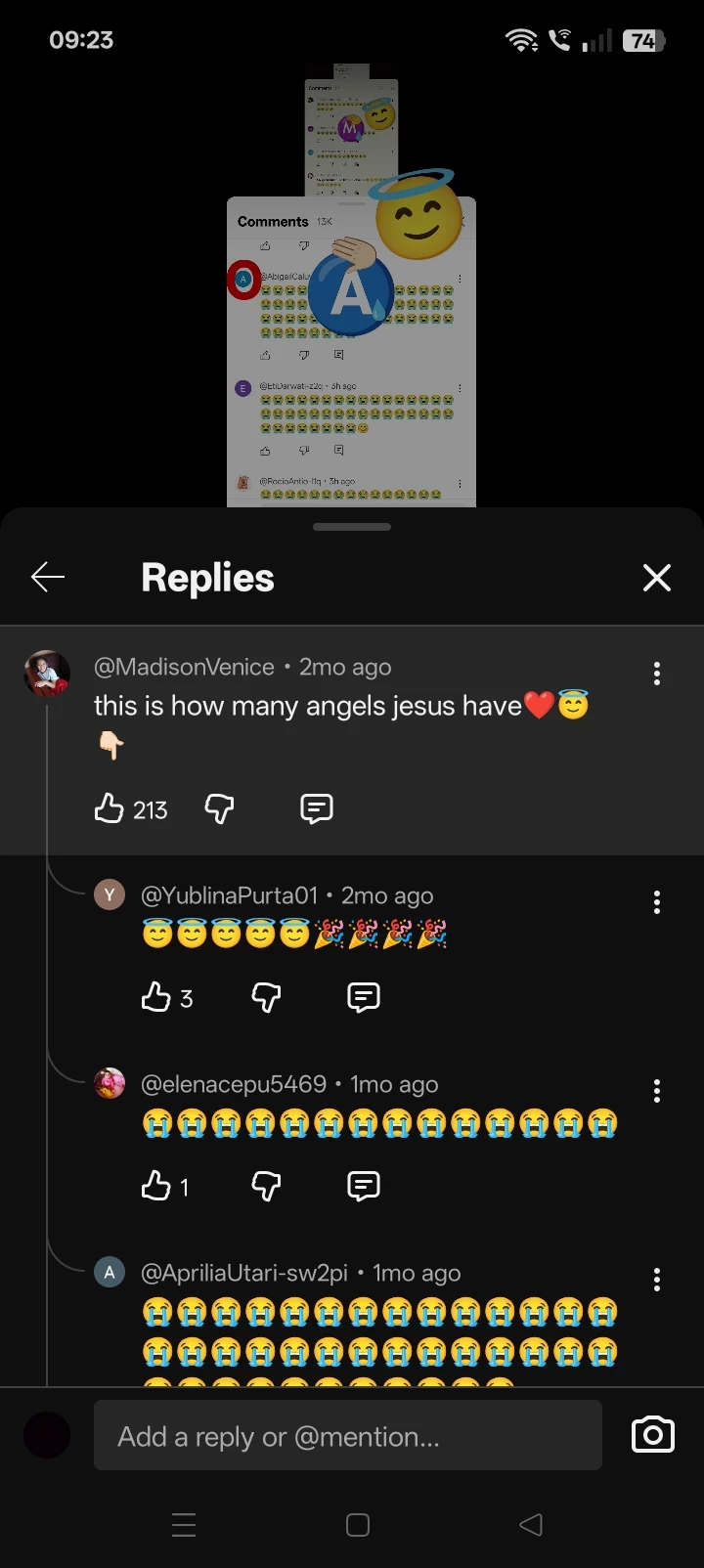
Task: Reply to YublinaPurta01's comment
Action: (363, 997)
